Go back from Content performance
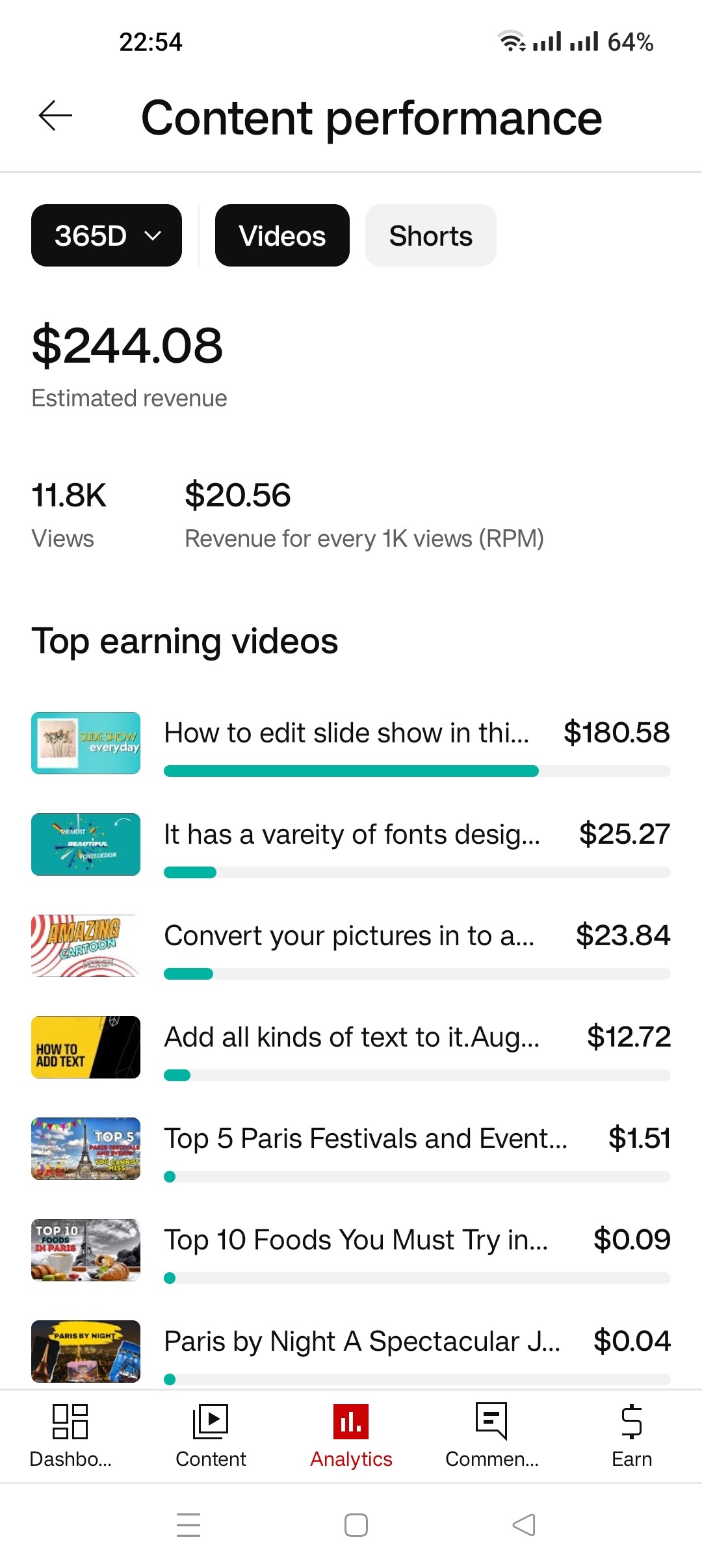 click(55, 116)
